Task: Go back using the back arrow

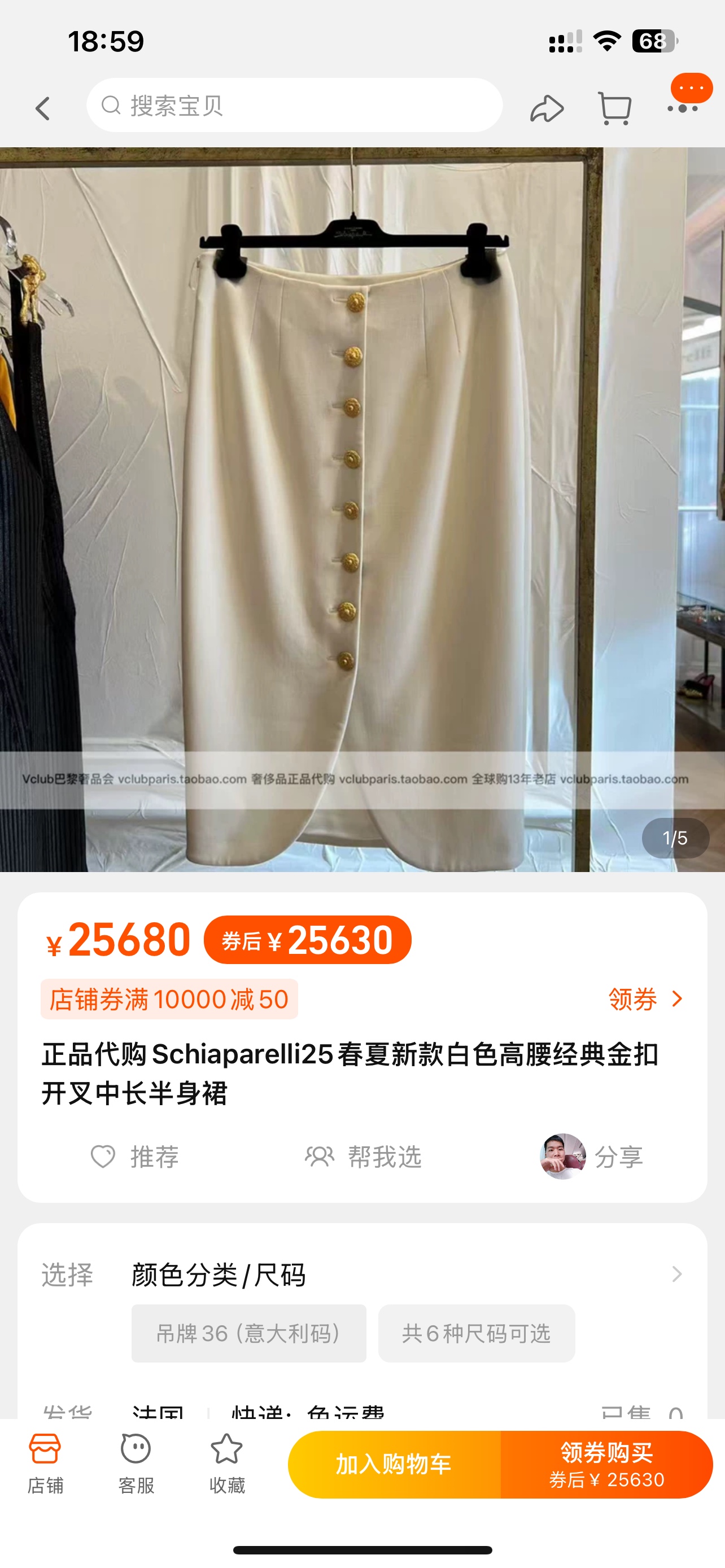Action: click(42, 108)
